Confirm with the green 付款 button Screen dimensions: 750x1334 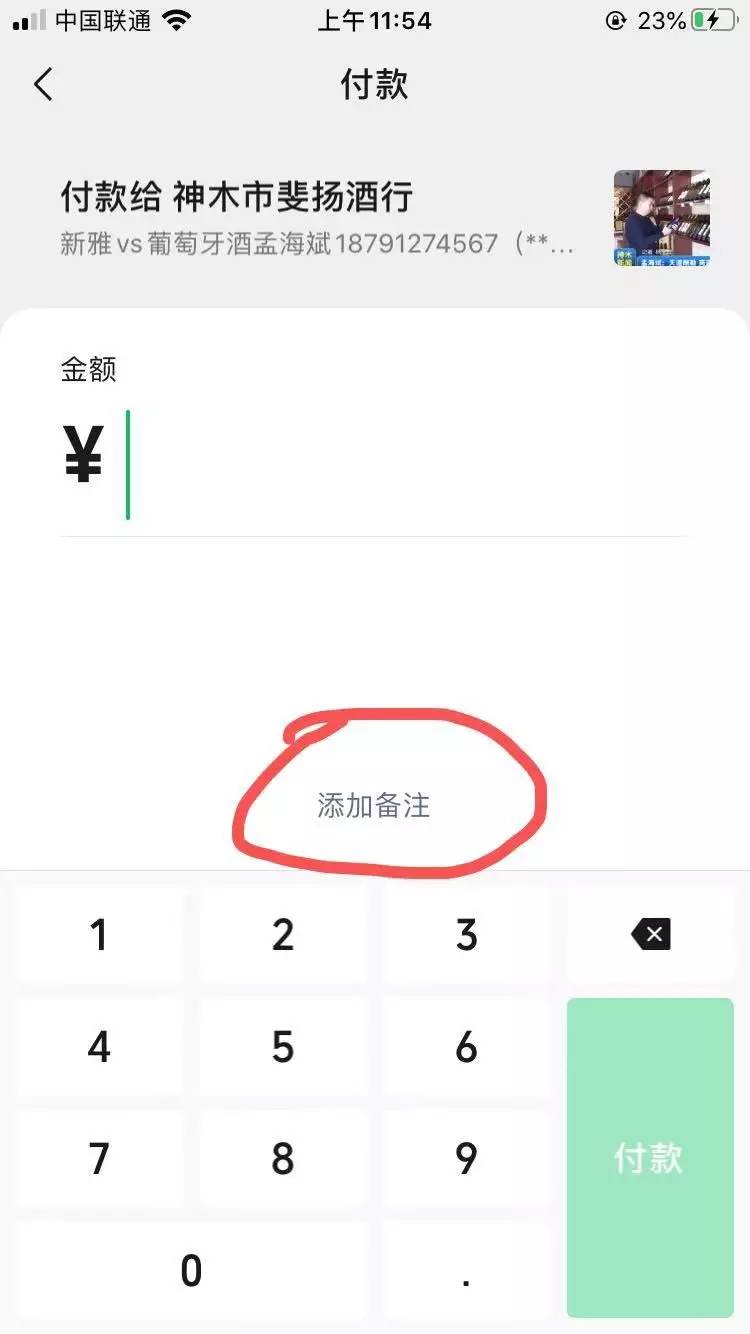coord(650,1158)
